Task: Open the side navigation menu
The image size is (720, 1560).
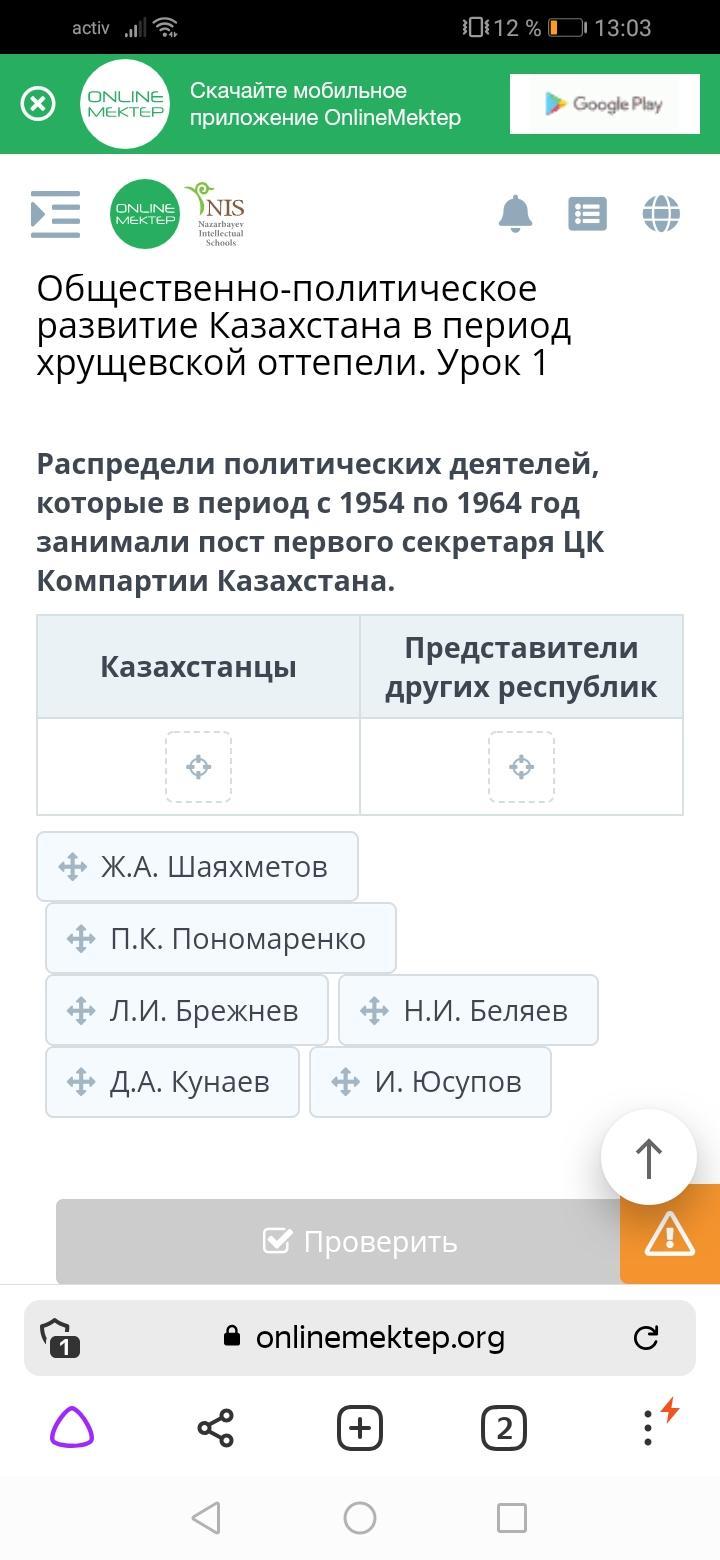Action: 55,213
